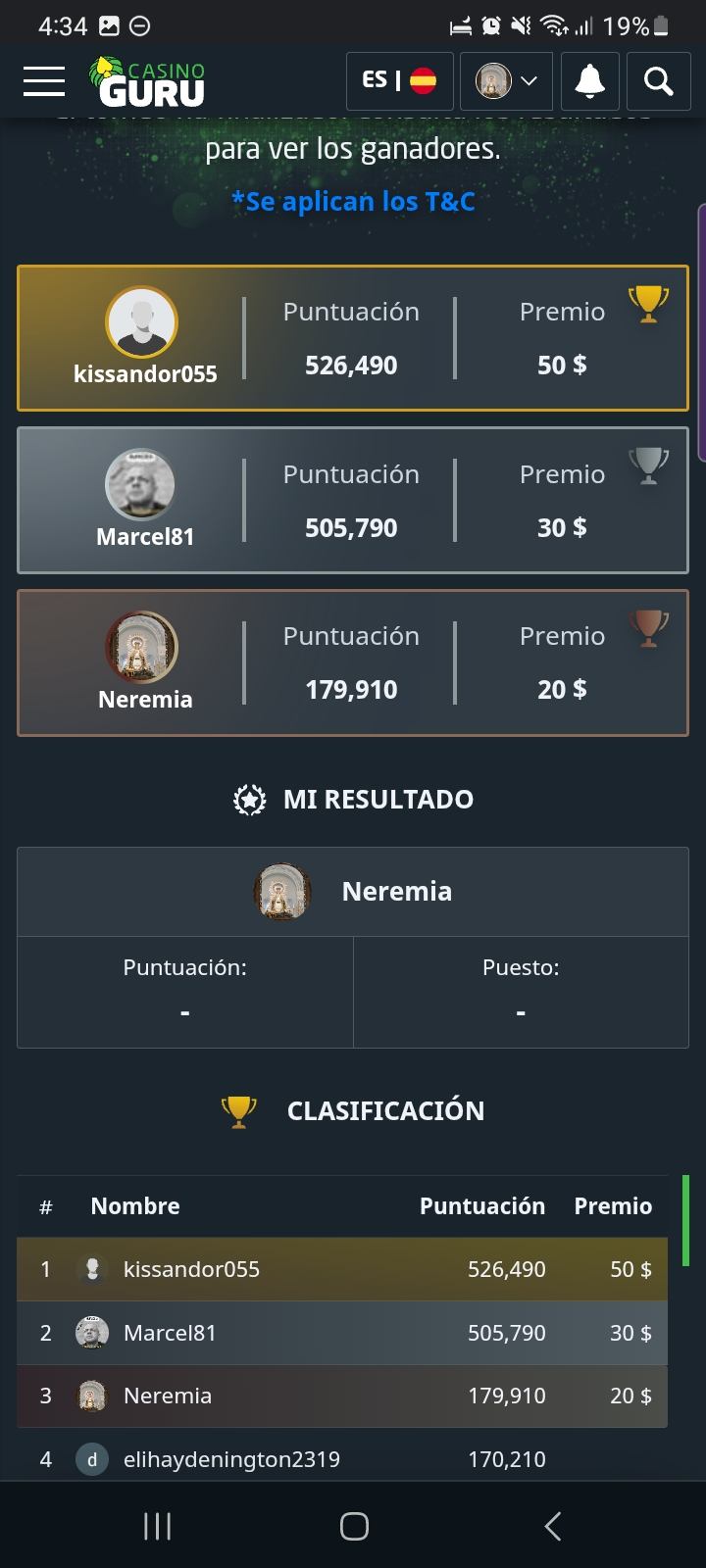Open the hamburger navigation menu
706x1568 pixels.
tap(44, 81)
